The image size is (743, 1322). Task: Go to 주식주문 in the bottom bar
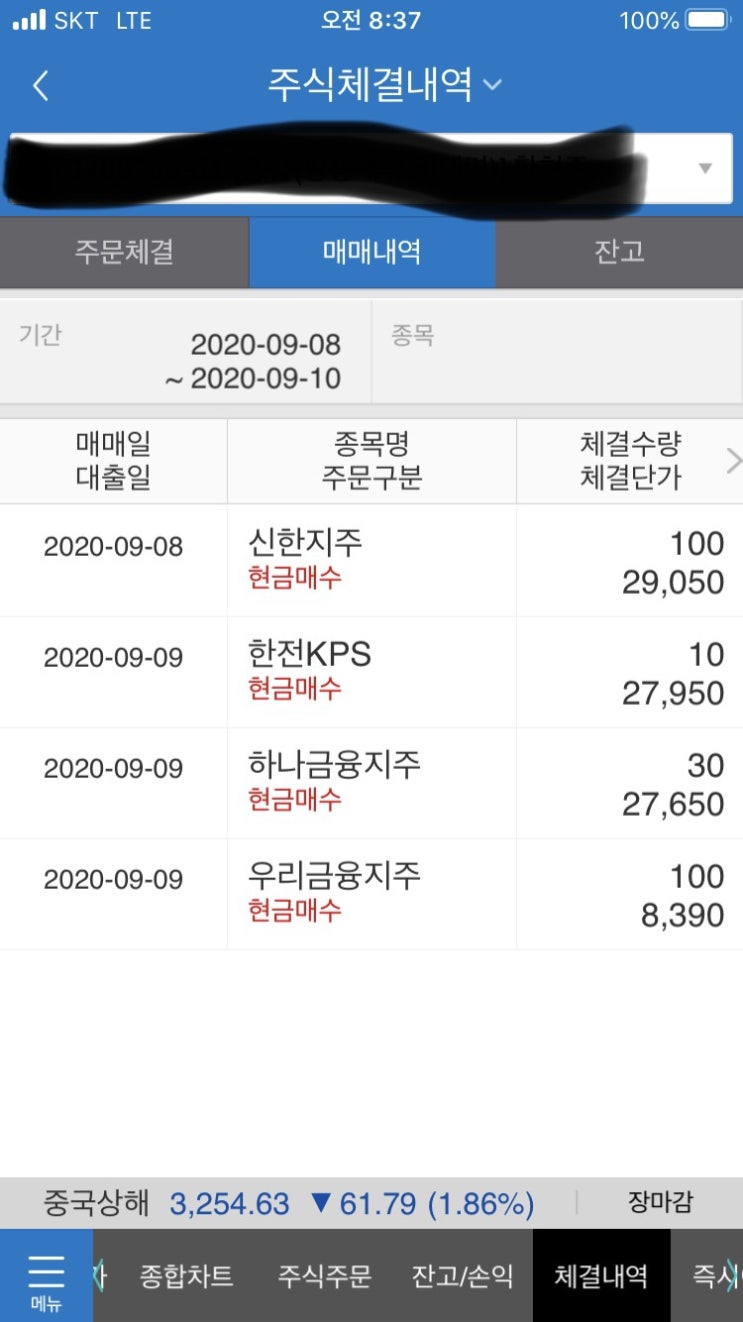pyautogui.click(x=324, y=1276)
